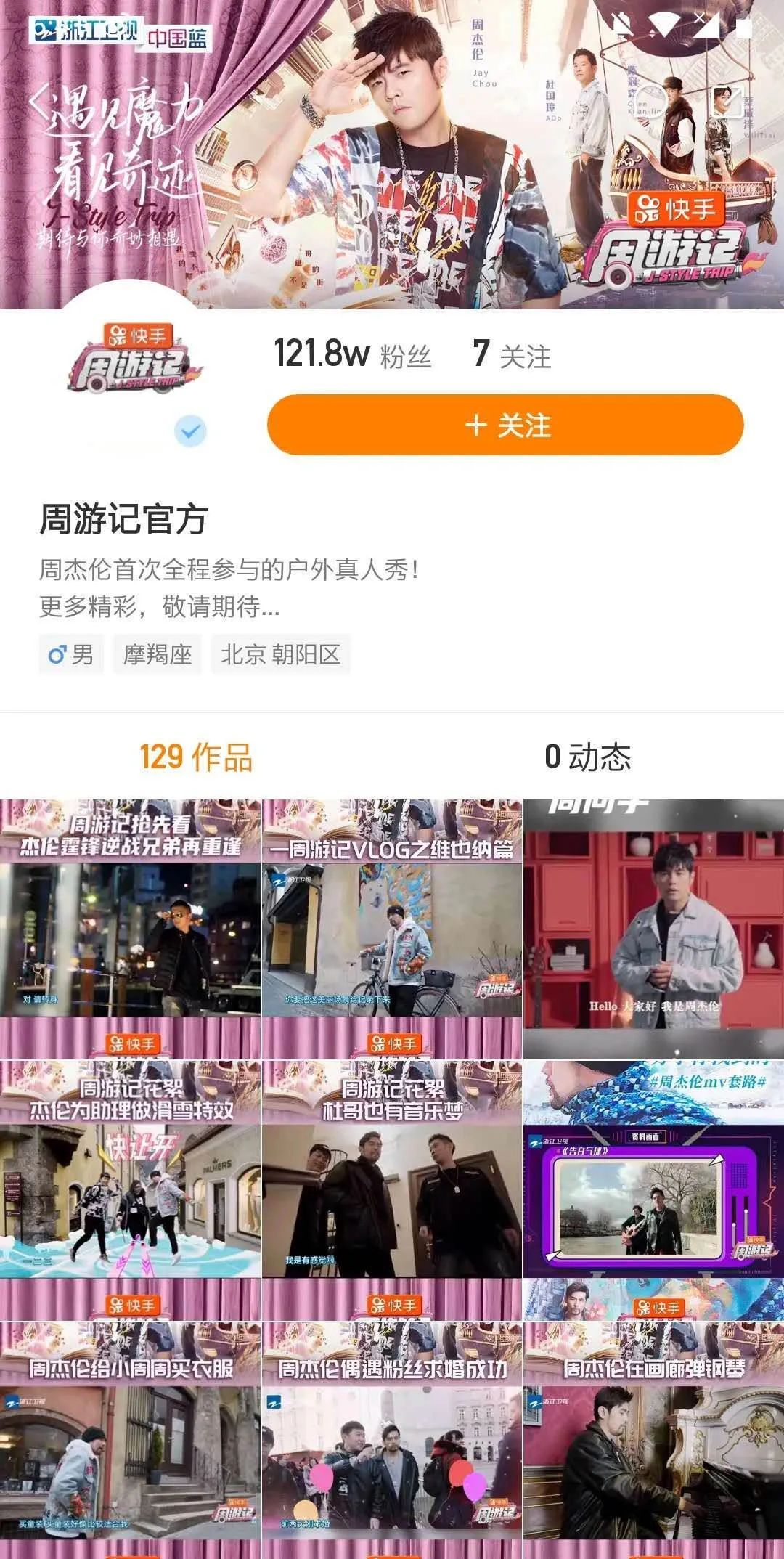The width and height of the screenshot is (784, 1559).
Task: Play 周游记VLOG之维也纳篇 video
Action: [x=392, y=929]
